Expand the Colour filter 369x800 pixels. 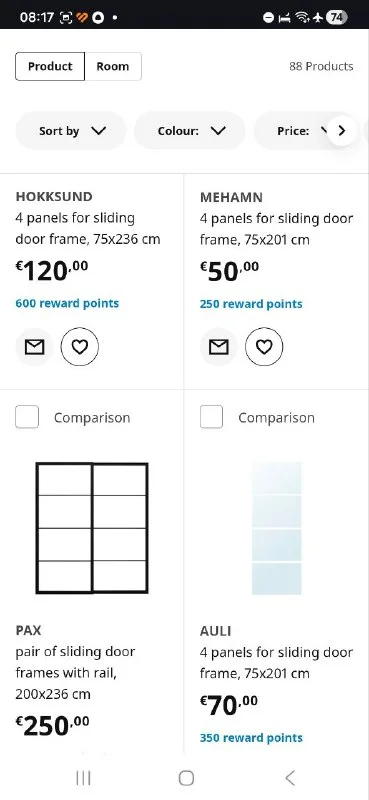[x=190, y=131]
